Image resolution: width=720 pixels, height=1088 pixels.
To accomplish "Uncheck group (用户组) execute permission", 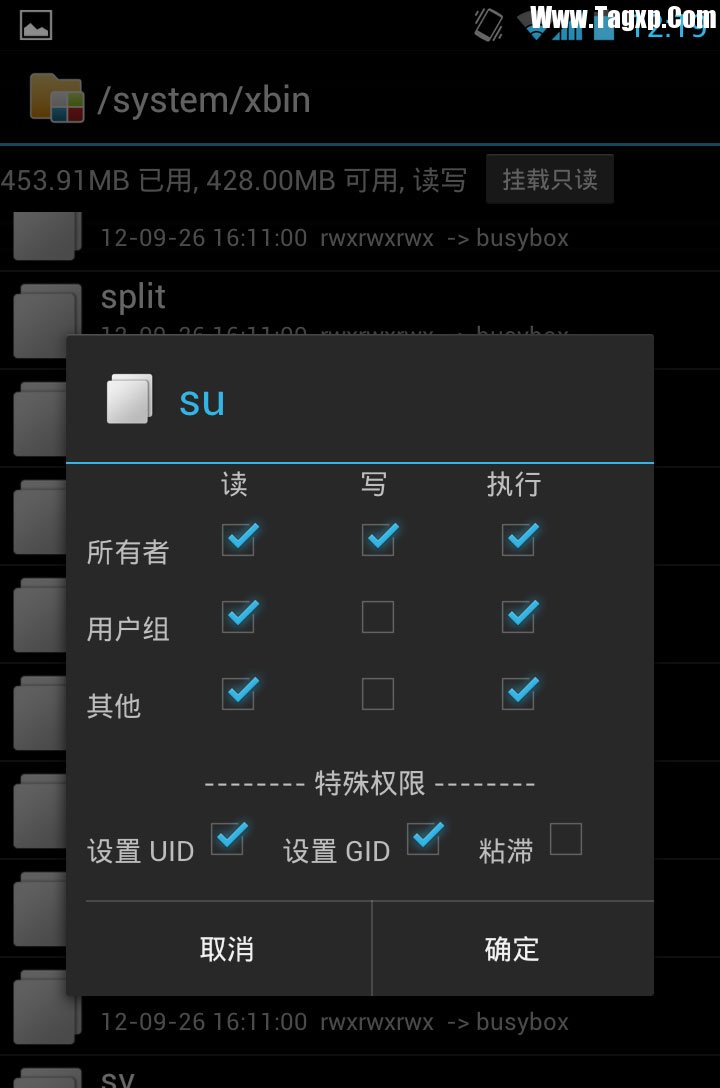I will click(x=518, y=617).
